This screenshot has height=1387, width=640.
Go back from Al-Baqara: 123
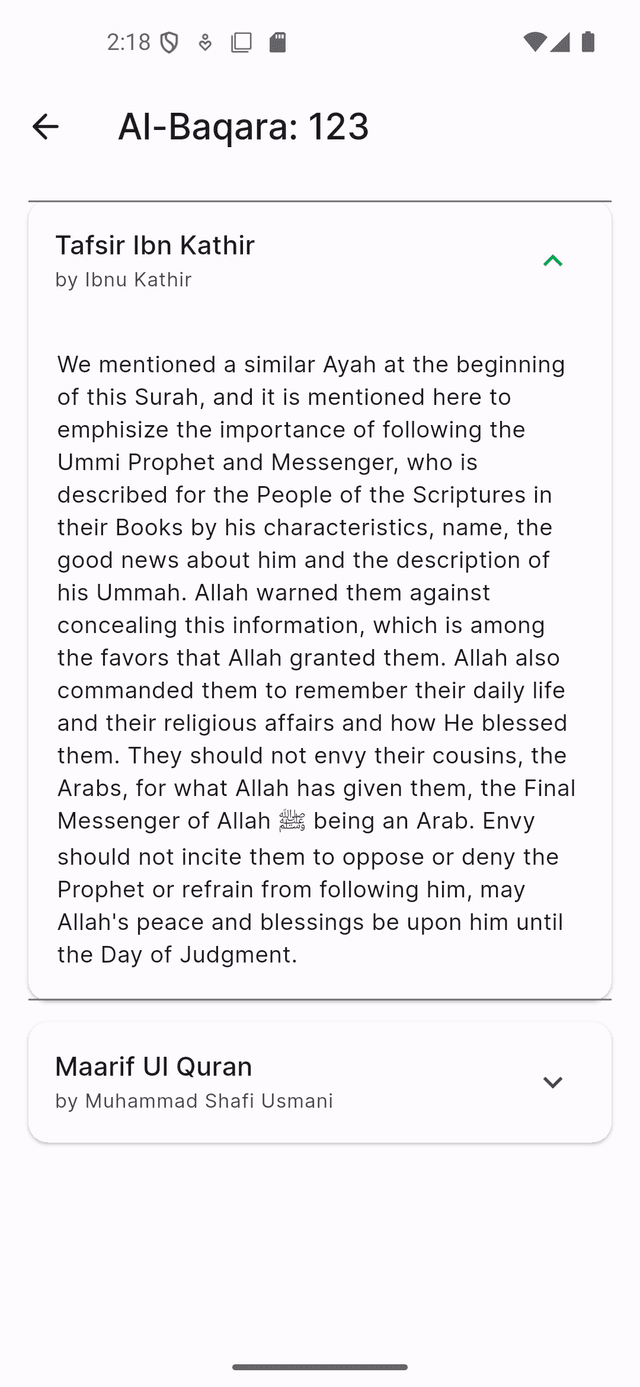(46, 126)
